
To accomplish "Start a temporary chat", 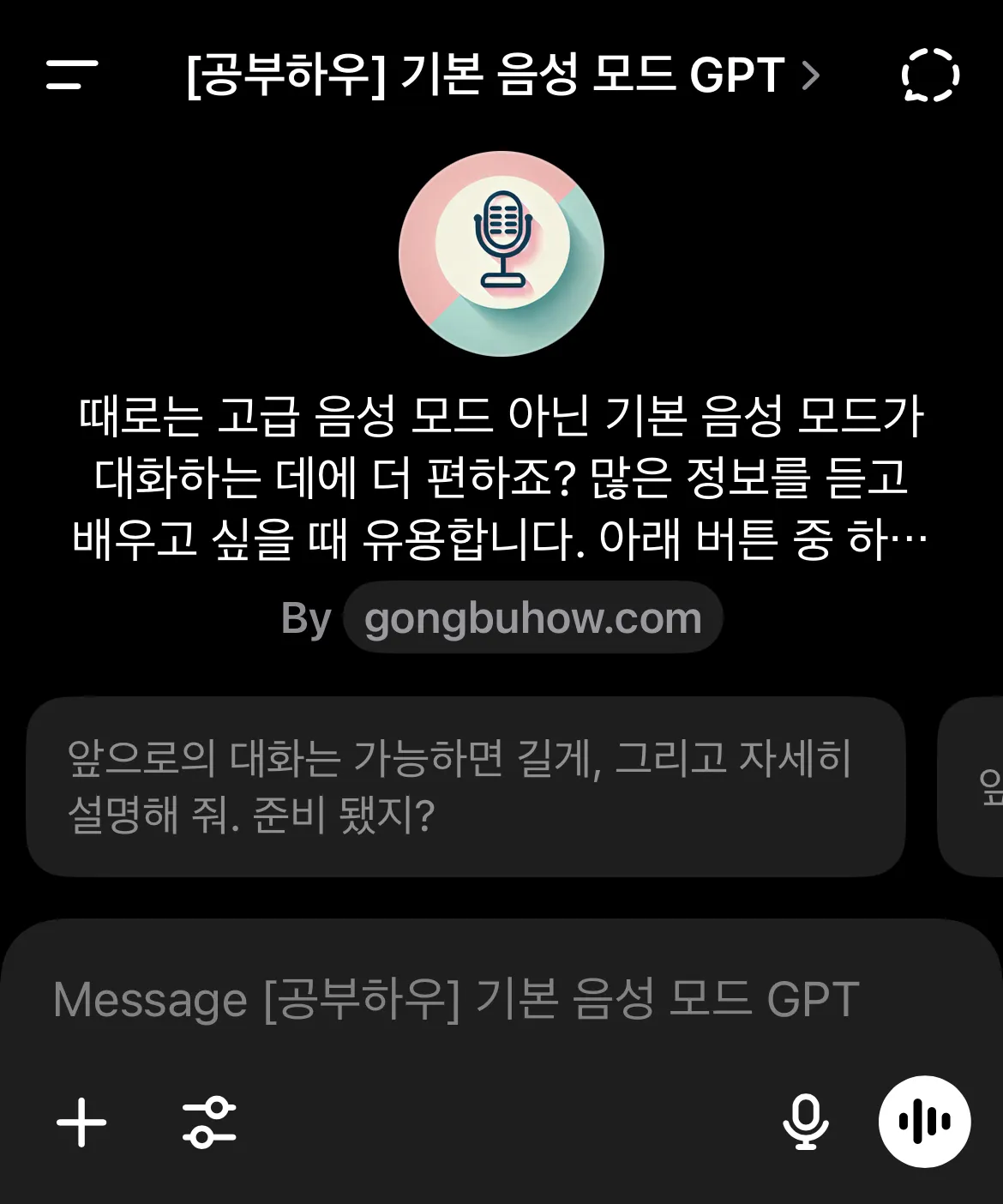I will coord(930,75).
